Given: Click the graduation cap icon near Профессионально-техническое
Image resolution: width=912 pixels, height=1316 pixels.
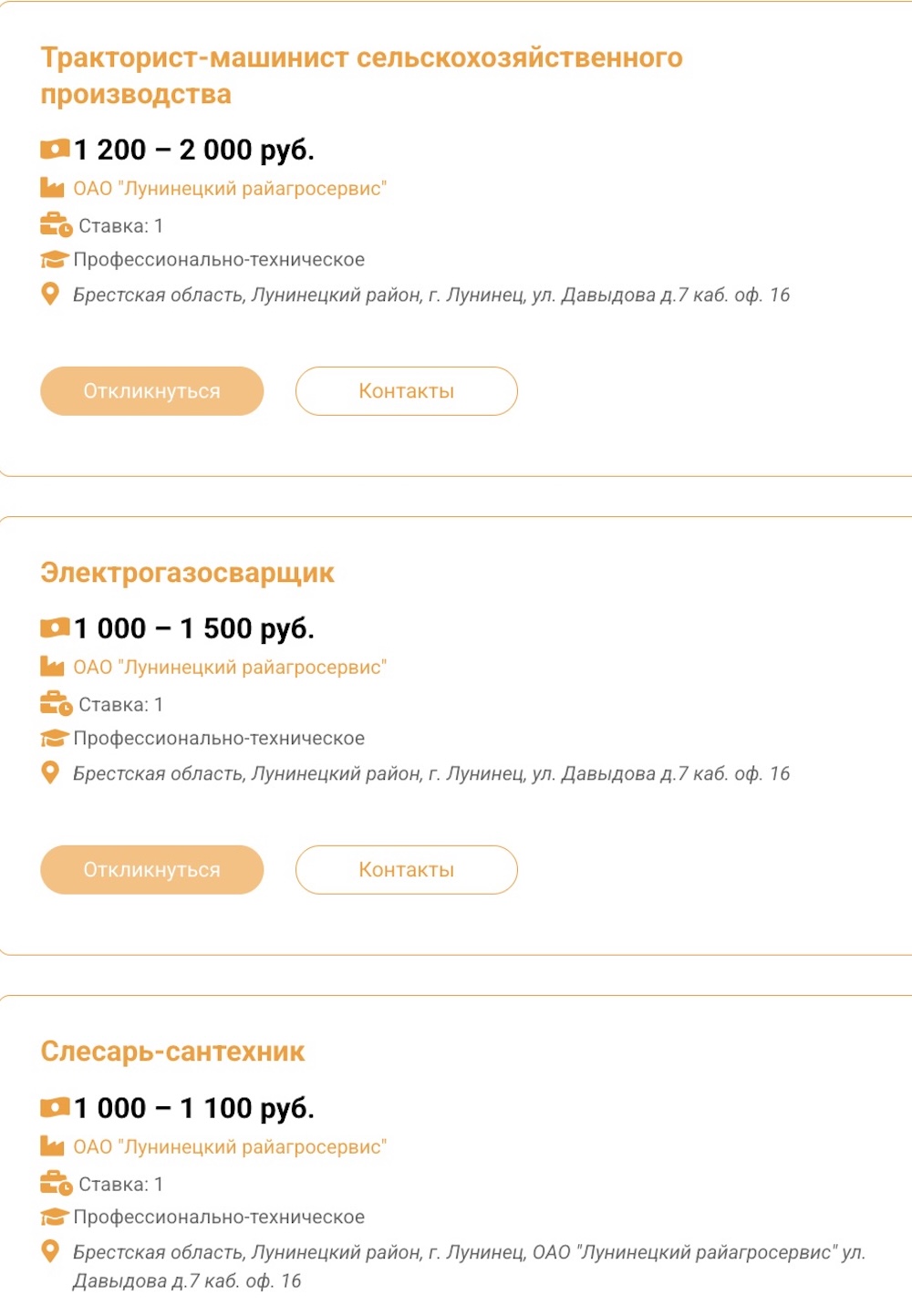Looking at the screenshot, I should click(54, 259).
